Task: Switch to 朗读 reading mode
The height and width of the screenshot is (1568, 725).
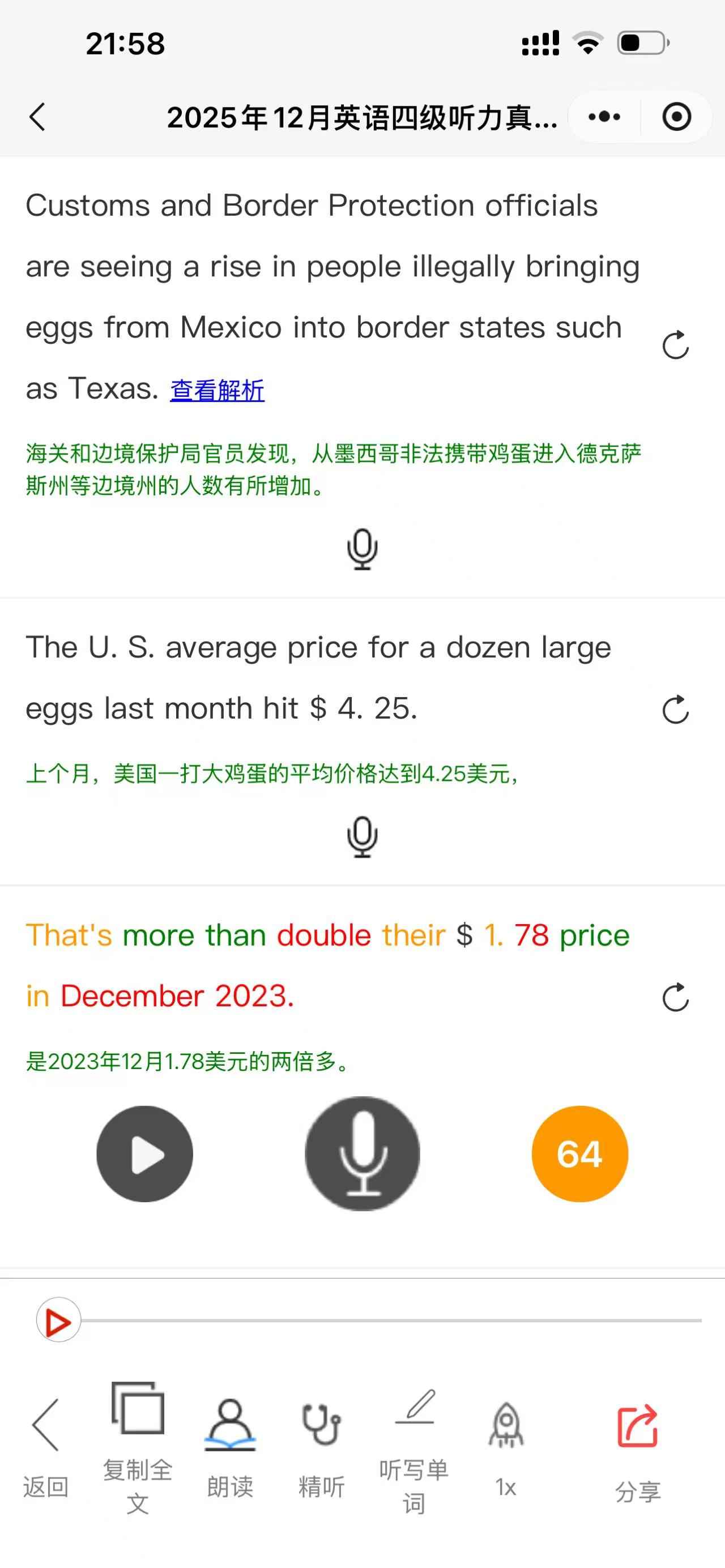Action: pos(230,1450)
